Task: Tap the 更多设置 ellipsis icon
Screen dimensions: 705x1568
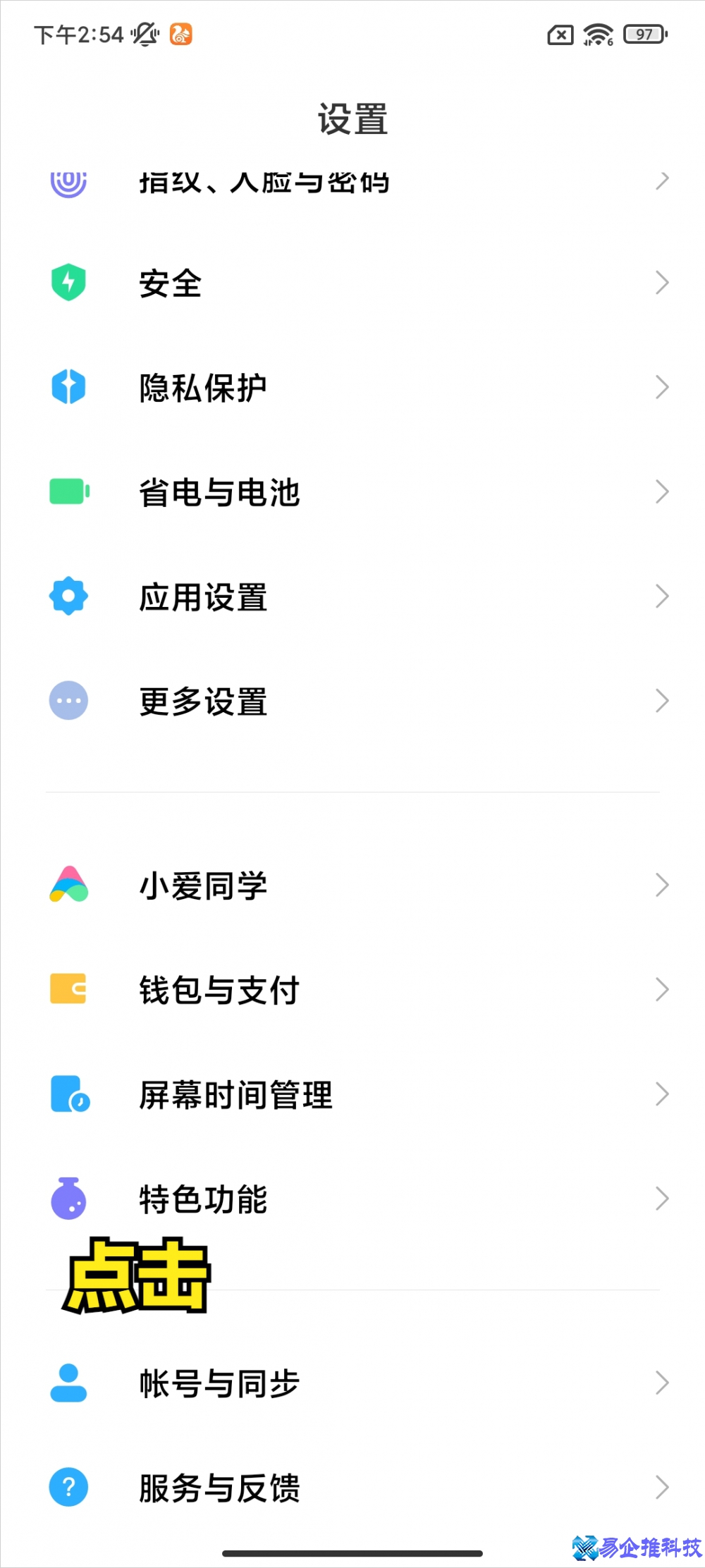Action: (68, 700)
